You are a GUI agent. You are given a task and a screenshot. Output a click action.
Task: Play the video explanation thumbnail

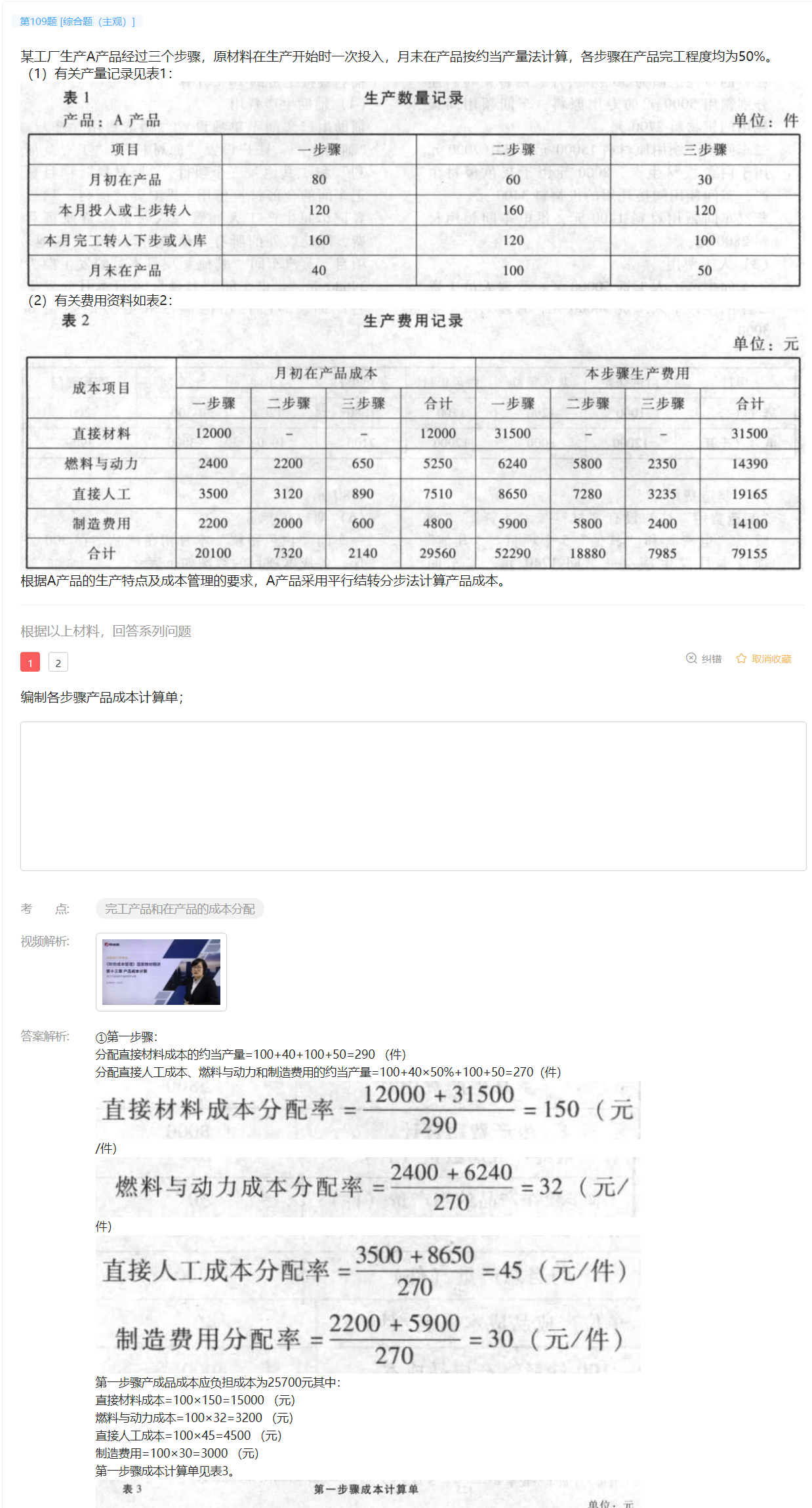(x=161, y=971)
